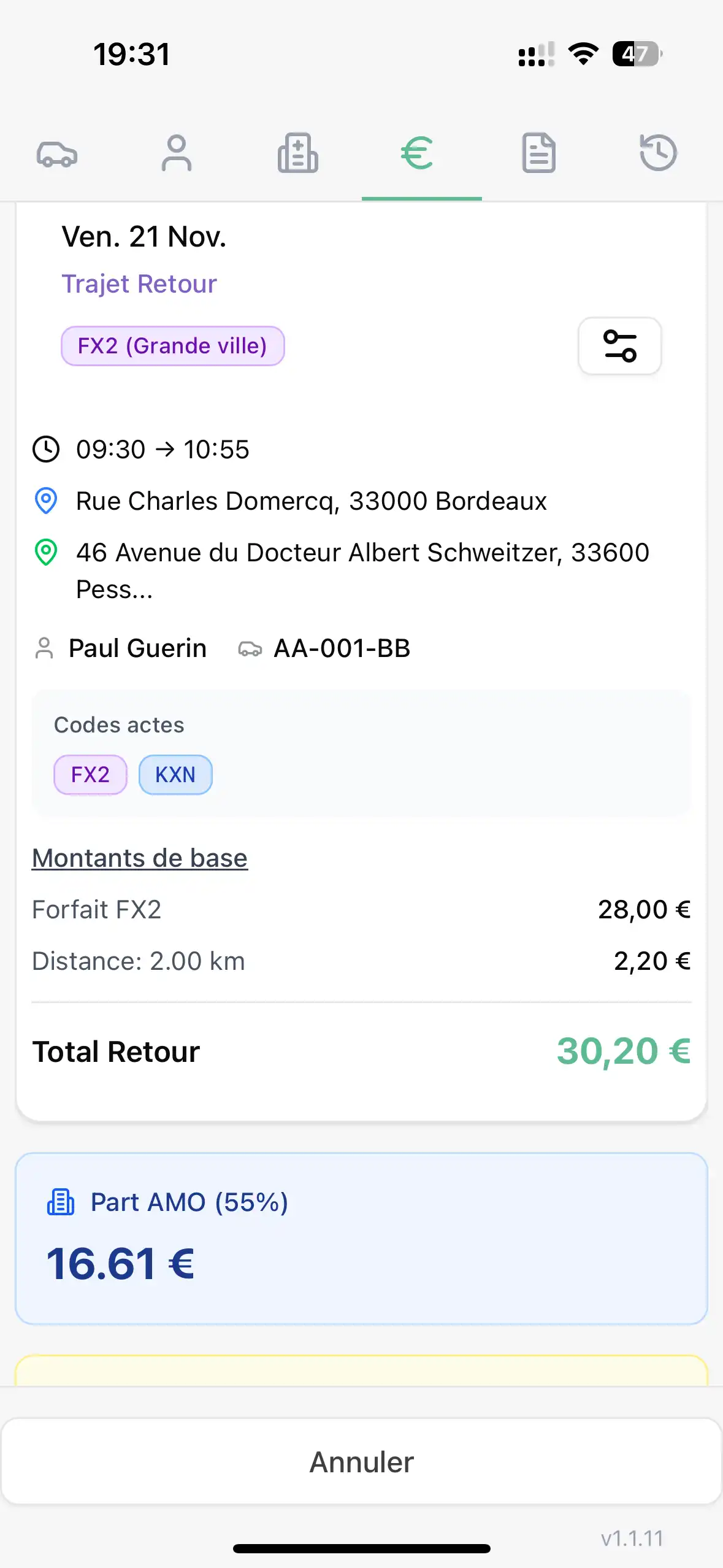Screen dimensions: 723x1568
Task: Tap the green destination location pin
Action: (45, 553)
